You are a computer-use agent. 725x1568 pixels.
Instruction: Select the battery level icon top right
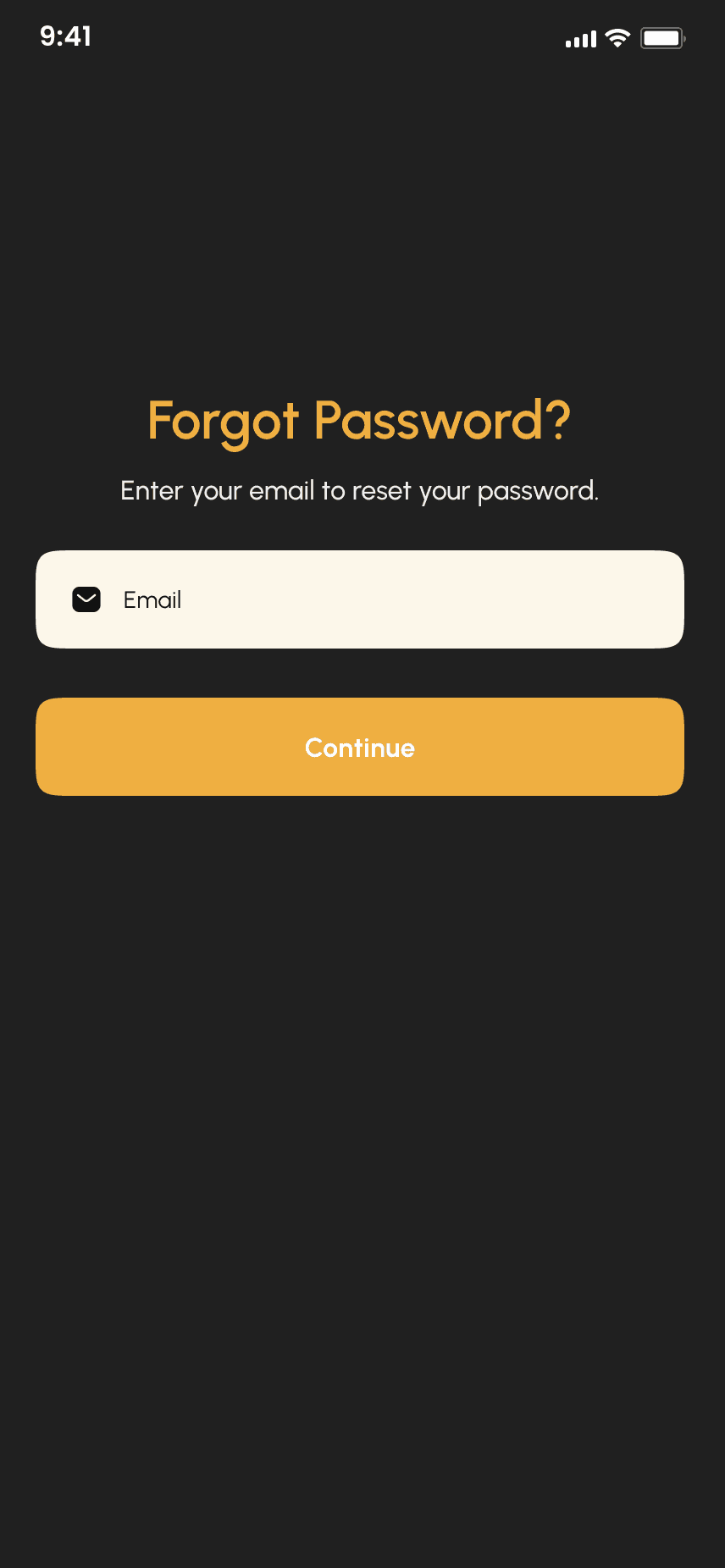tap(662, 37)
